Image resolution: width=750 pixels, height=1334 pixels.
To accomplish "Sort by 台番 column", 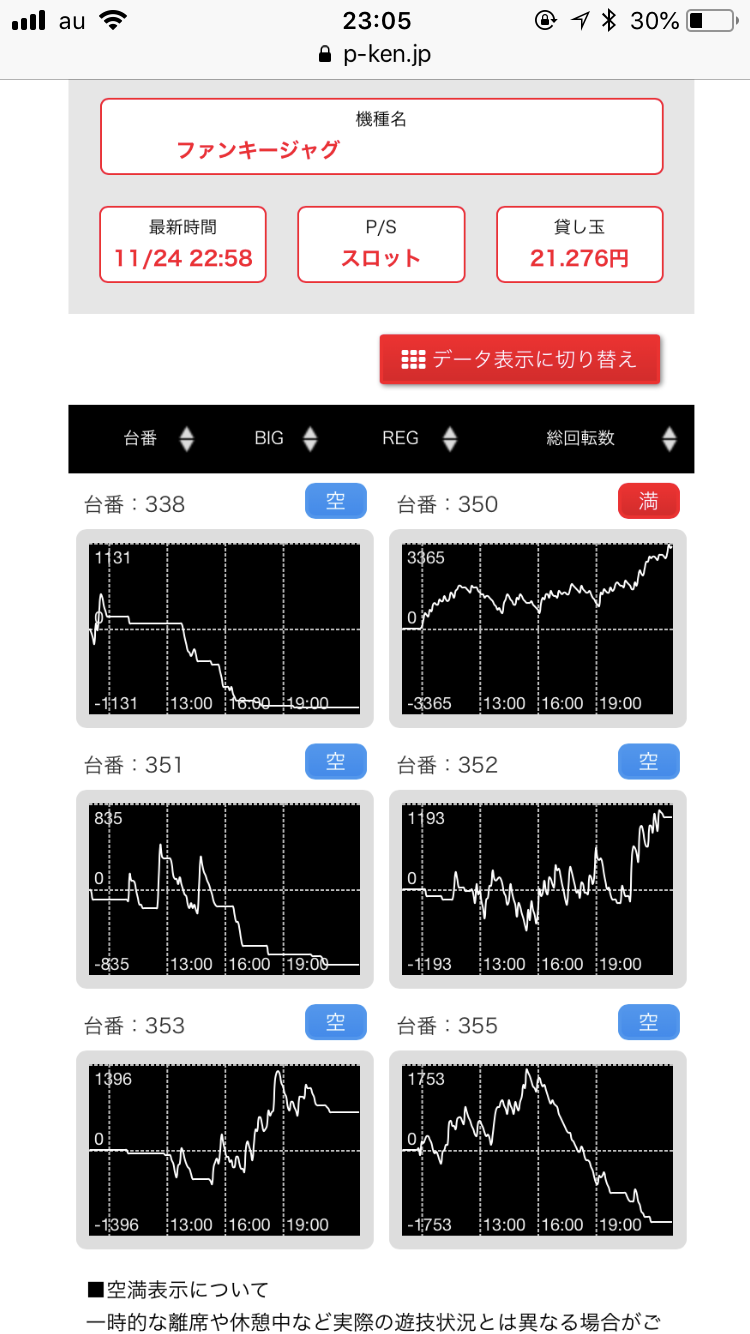I will 158,438.
